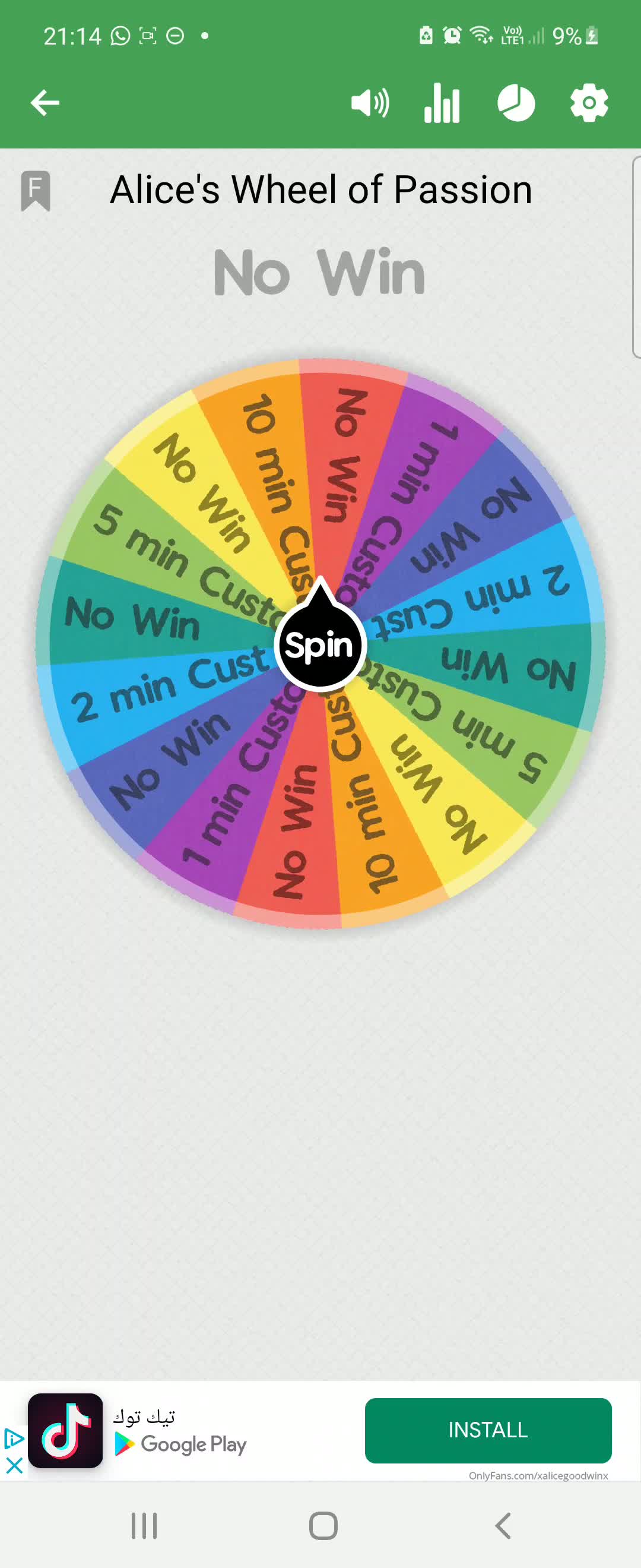Tap the bookmark favorite icon beside the title
The image size is (641, 1568).
click(x=36, y=191)
